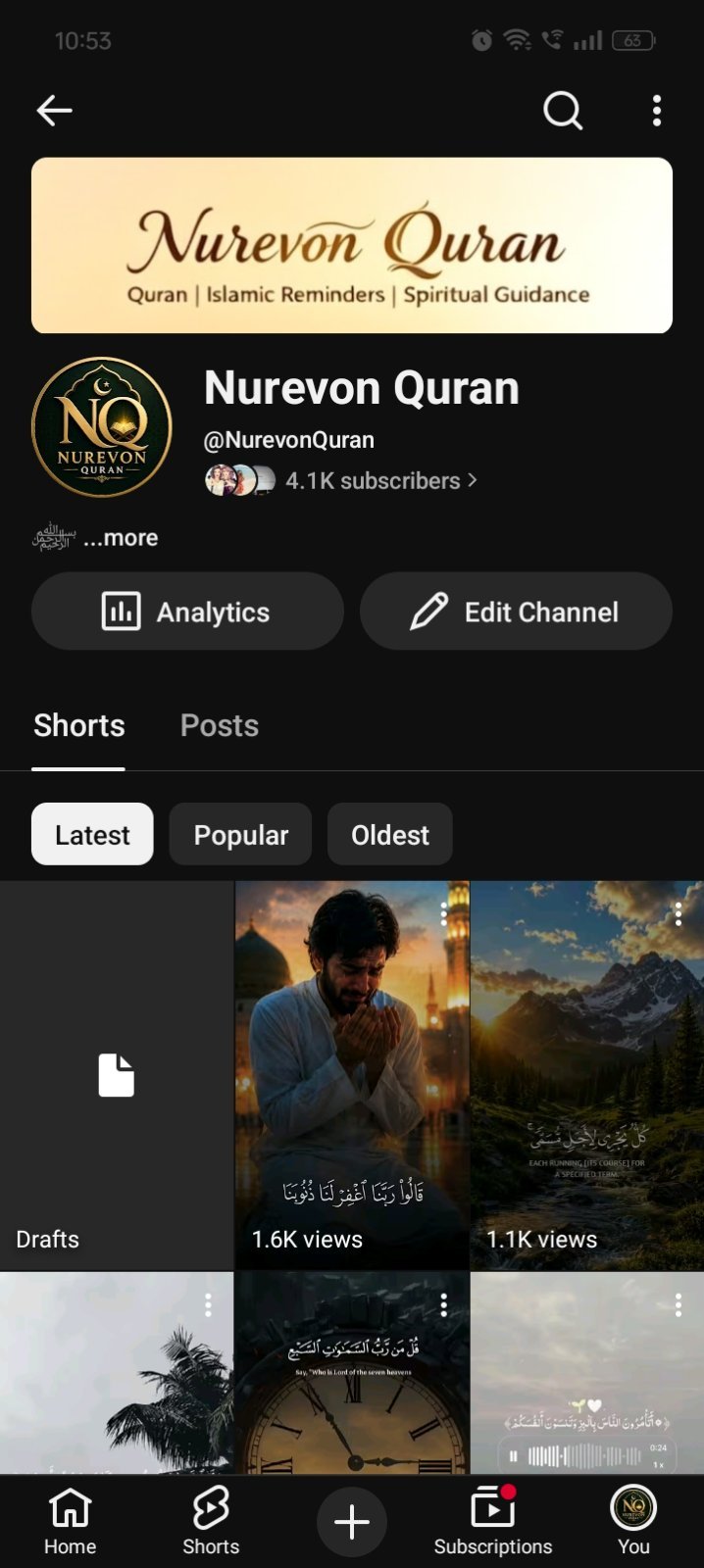
Task: Open search on the channel page
Action: (563, 111)
